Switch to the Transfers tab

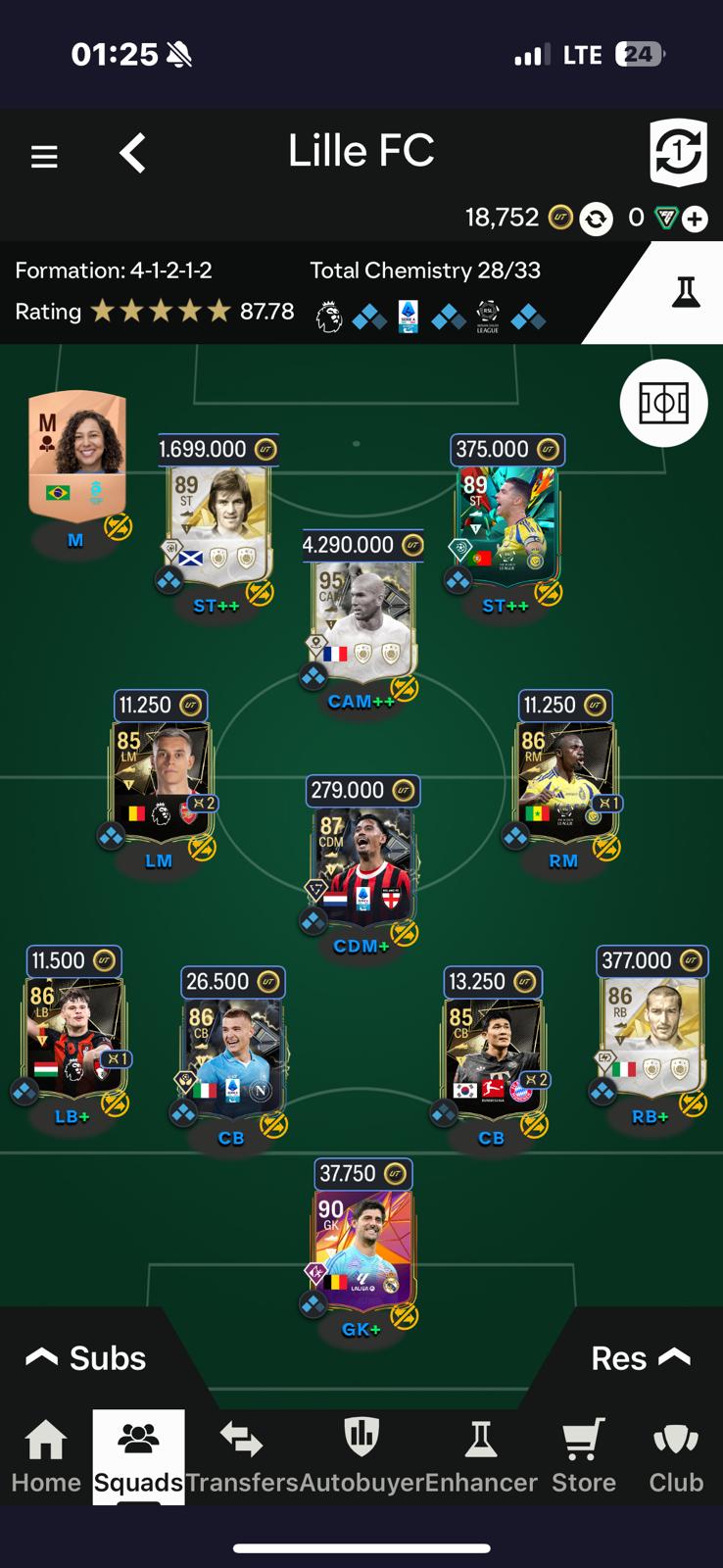(241, 1456)
